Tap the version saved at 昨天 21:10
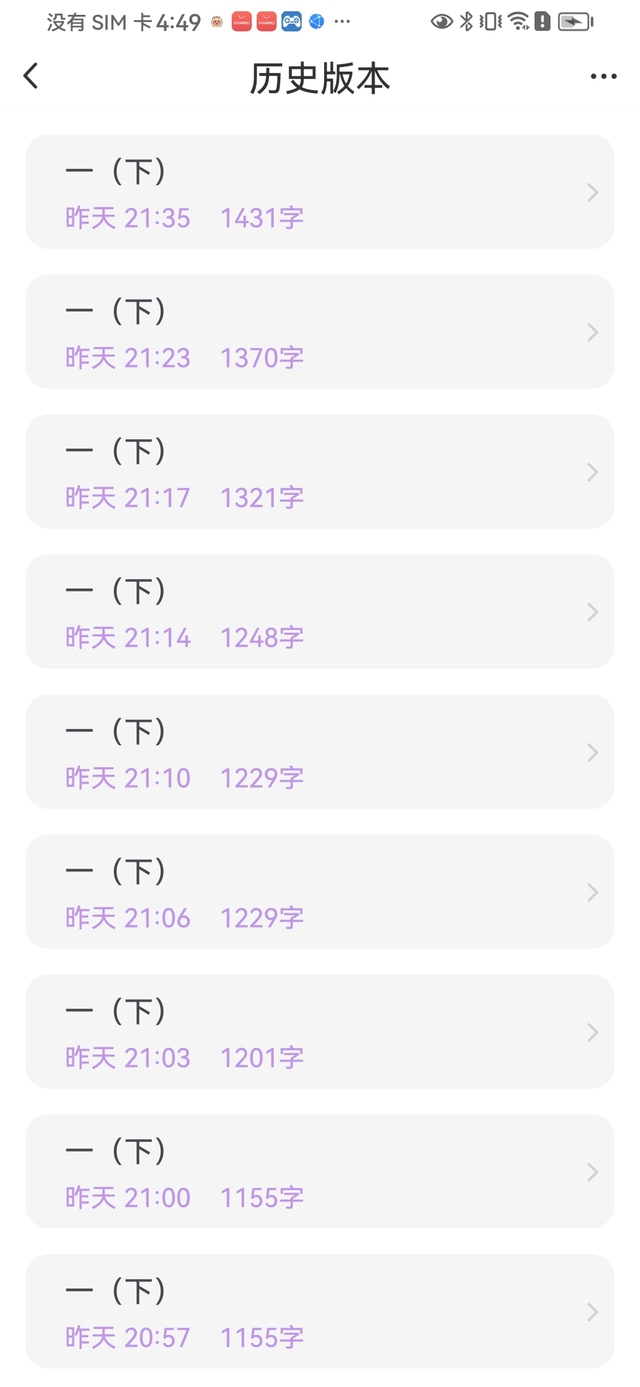 pos(319,752)
